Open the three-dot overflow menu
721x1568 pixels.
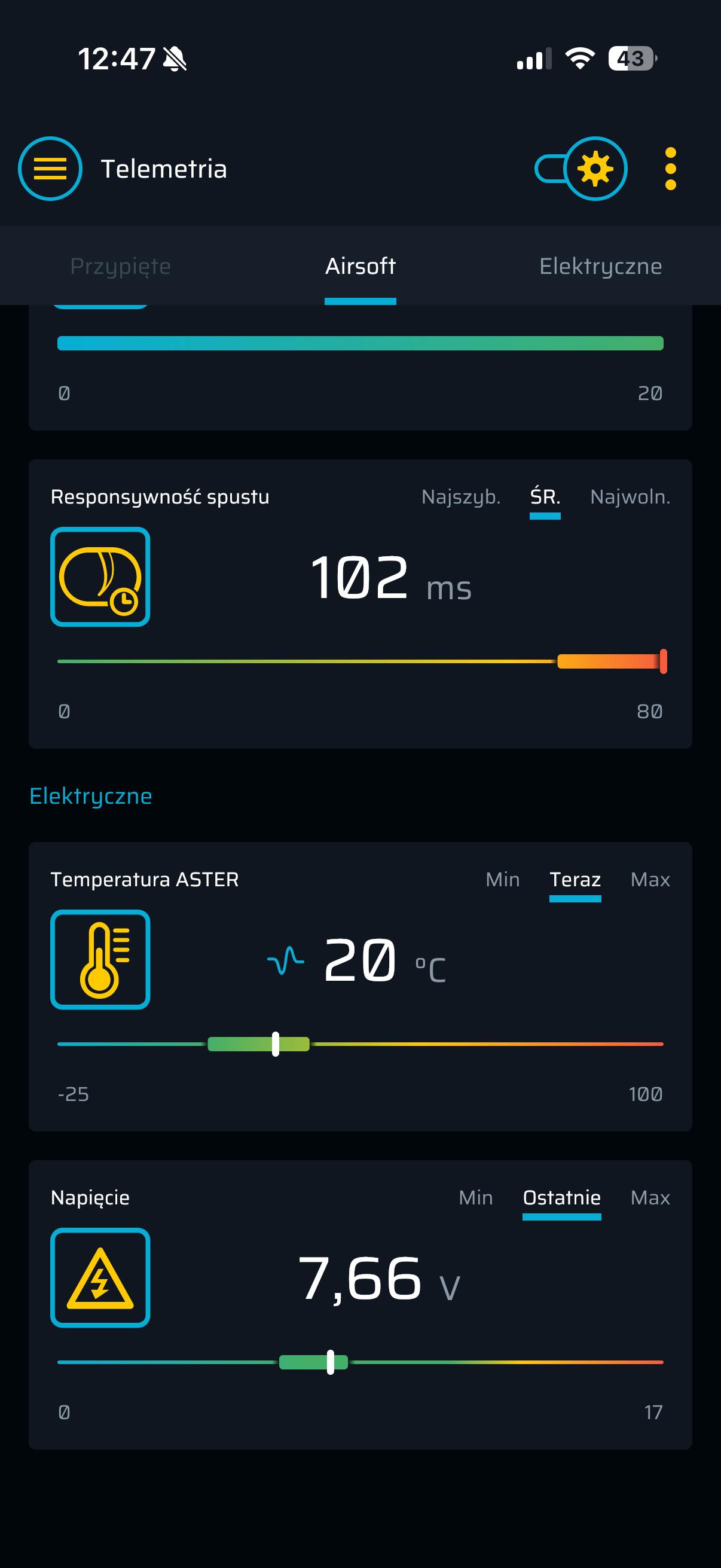pyautogui.click(x=671, y=169)
